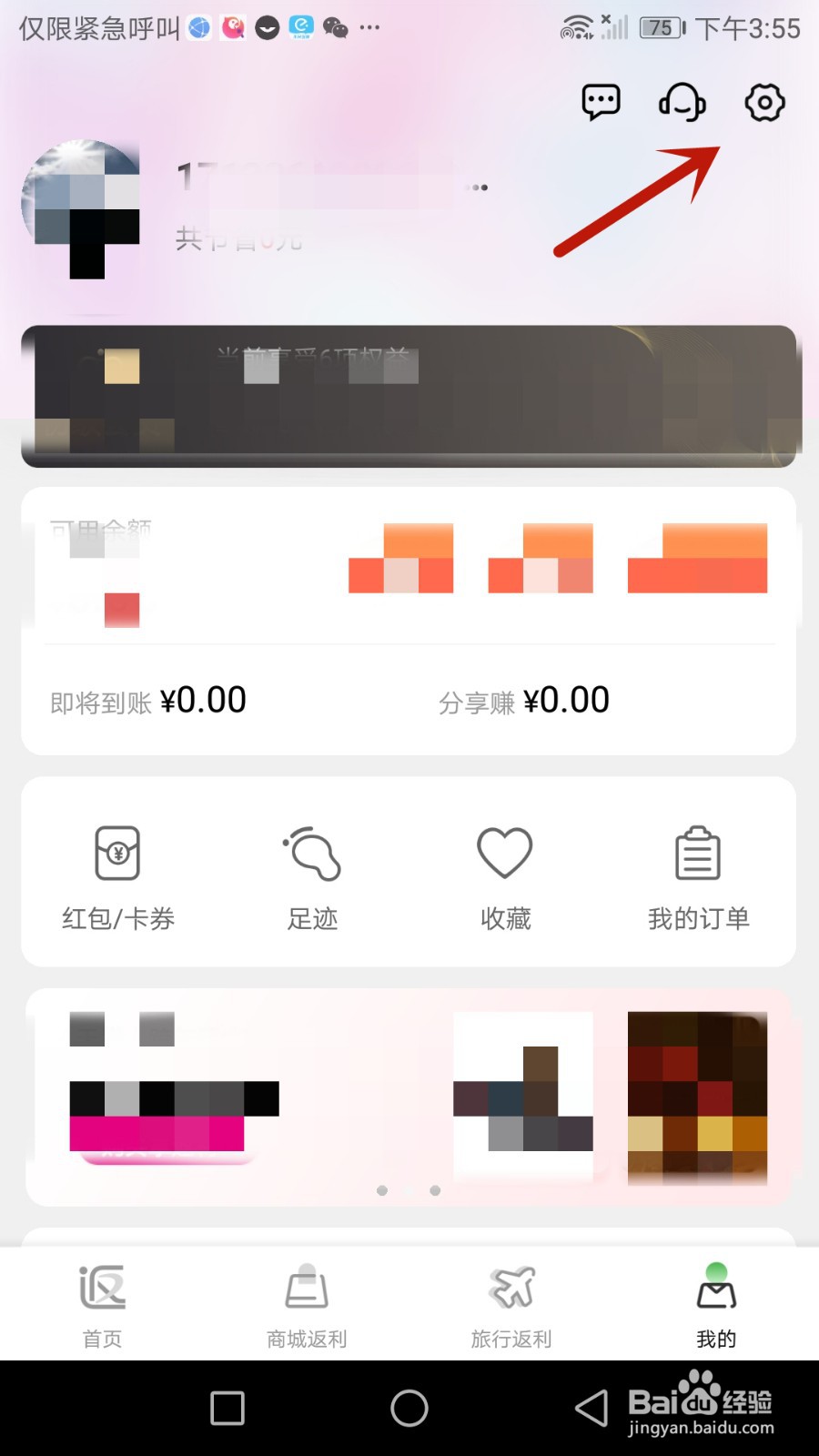Screen dimensions: 819x1456
Task: Open the messages chat bubble icon
Action: (600, 102)
